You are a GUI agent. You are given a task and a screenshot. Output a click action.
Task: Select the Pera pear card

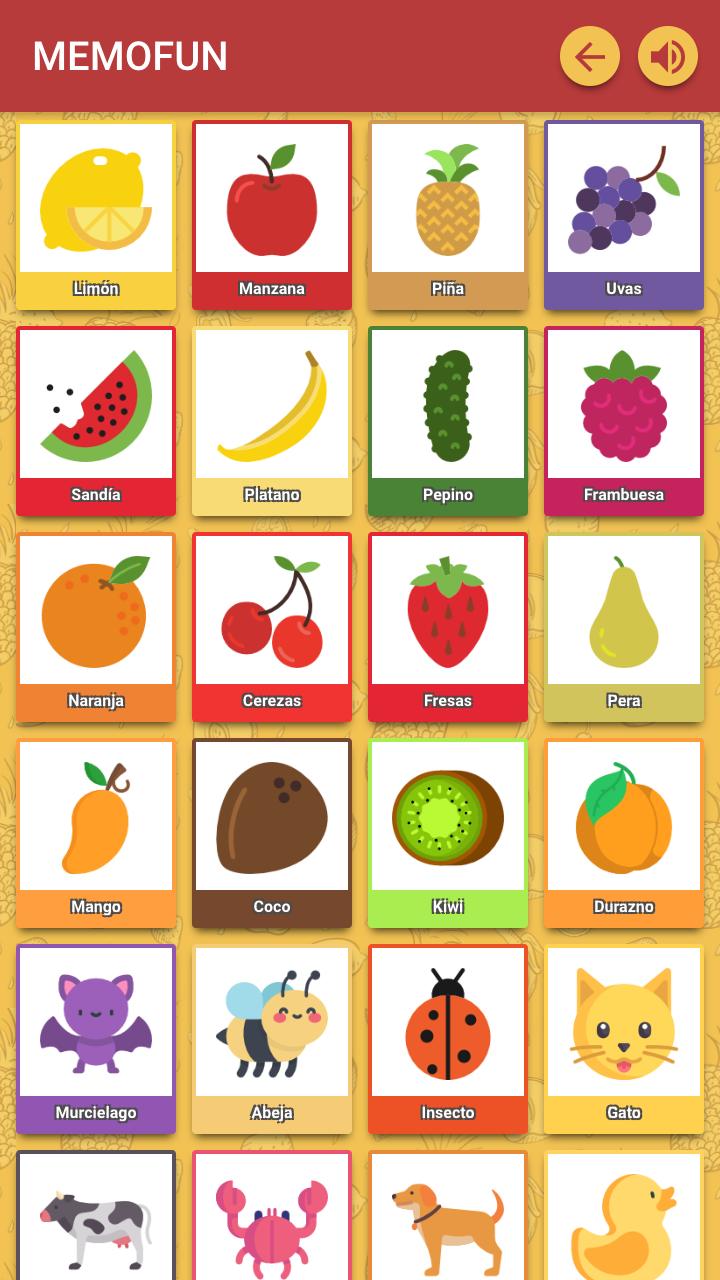(x=624, y=627)
